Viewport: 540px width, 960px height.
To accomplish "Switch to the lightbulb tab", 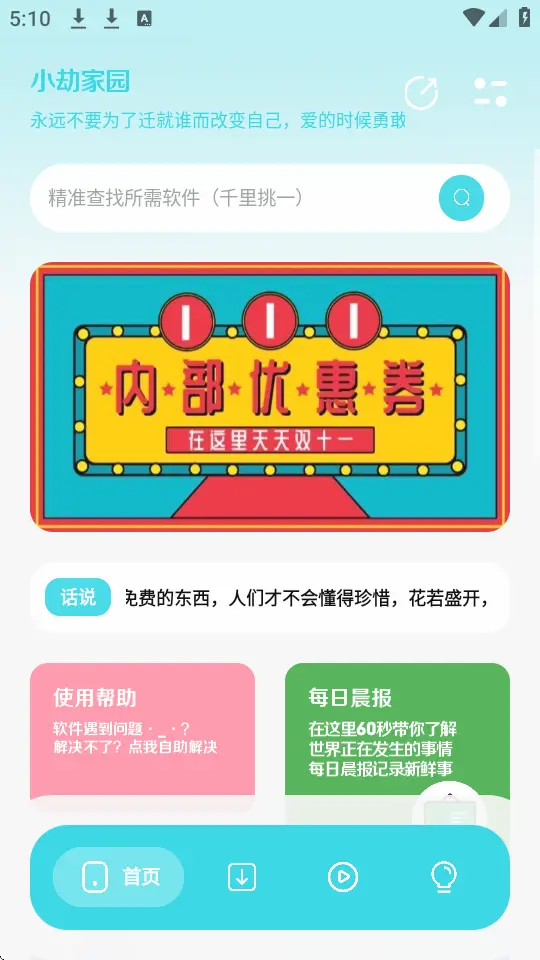I will [x=444, y=877].
